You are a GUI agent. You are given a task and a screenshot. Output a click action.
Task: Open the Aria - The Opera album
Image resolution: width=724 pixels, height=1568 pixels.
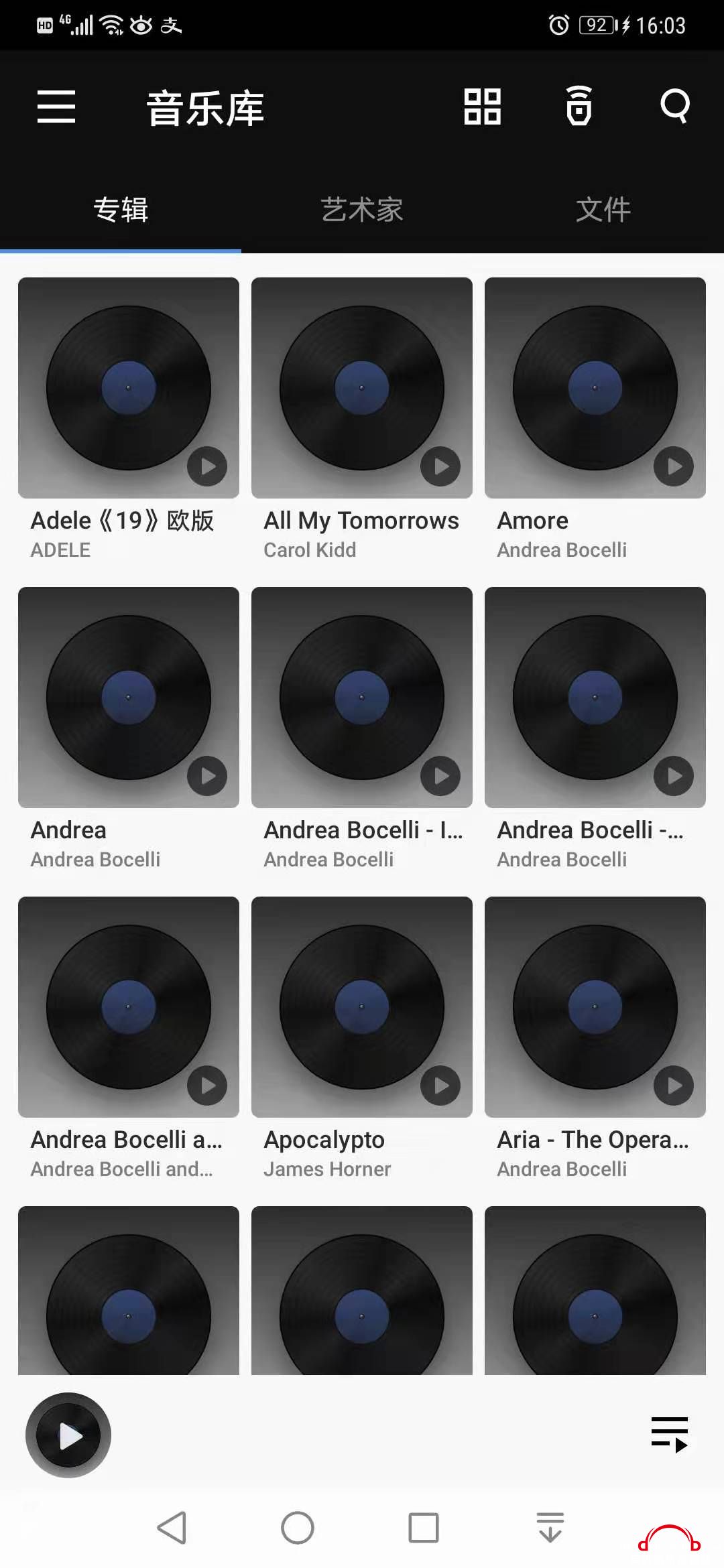pyautogui.click(x=595, y=1007)
